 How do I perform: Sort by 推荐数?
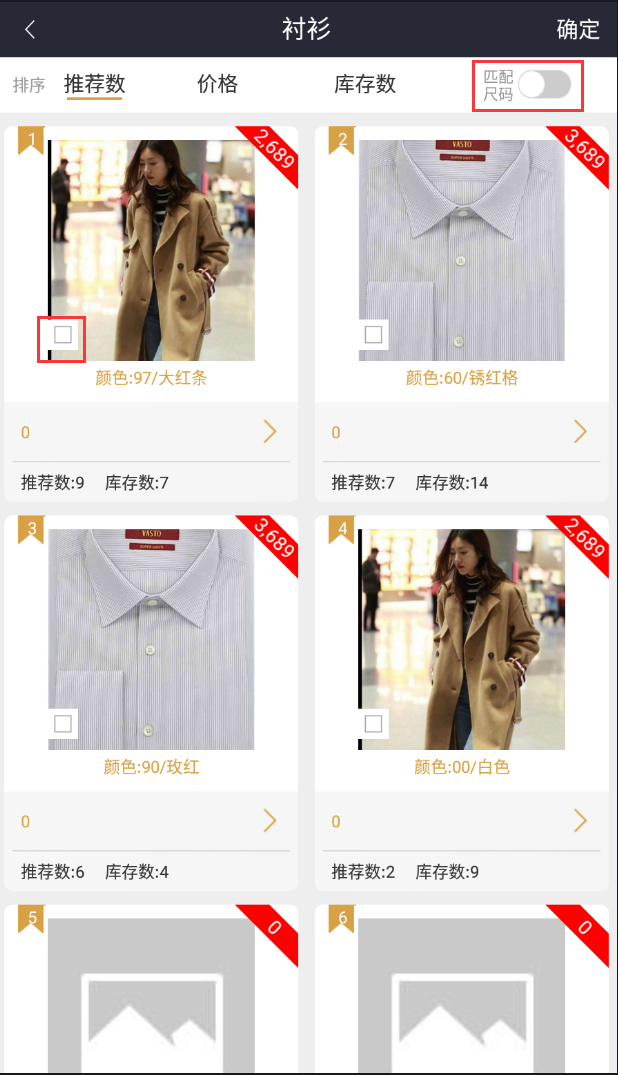[93, 84]
